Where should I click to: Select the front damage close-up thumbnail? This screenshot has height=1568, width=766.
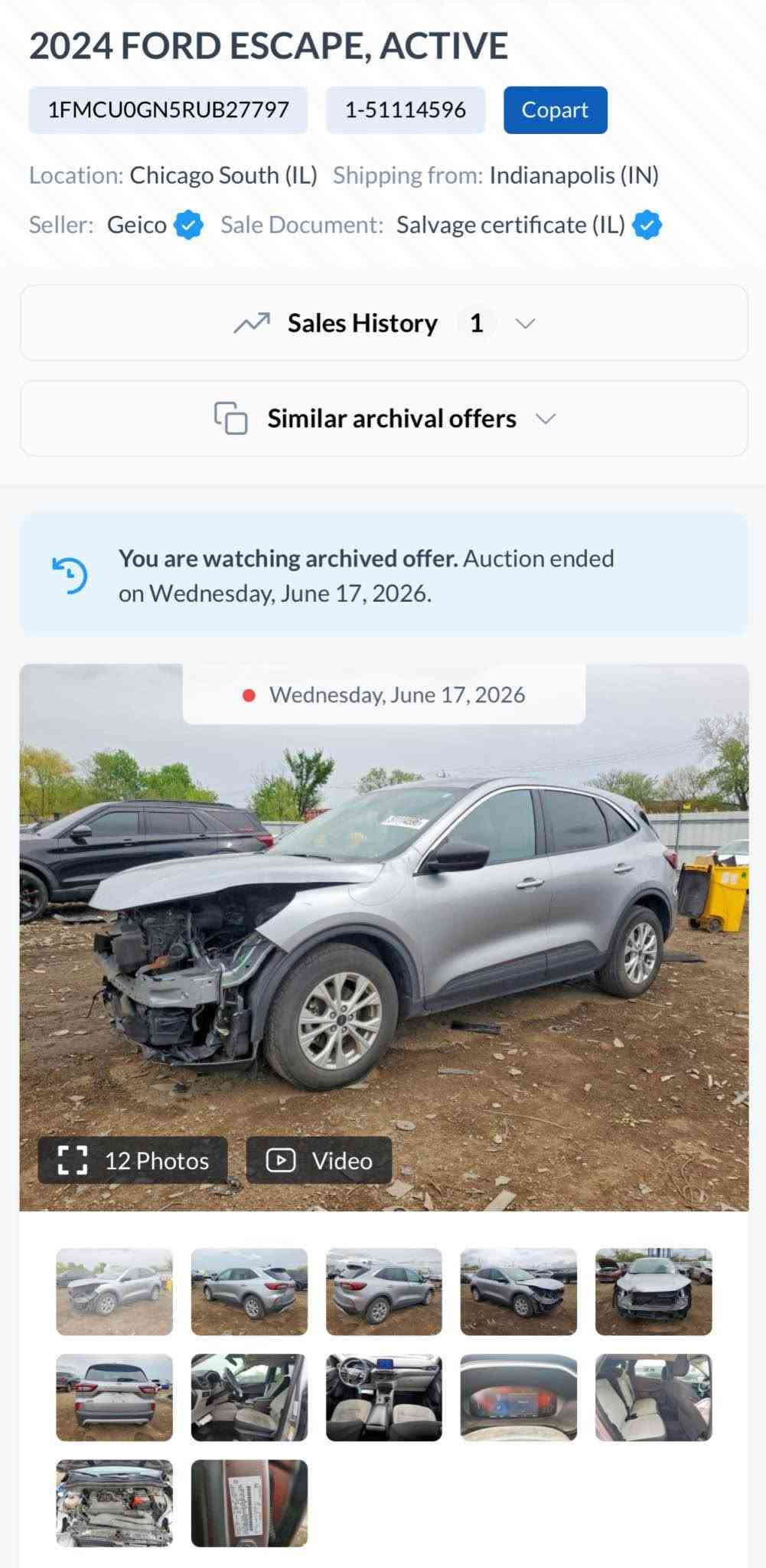654,1292
